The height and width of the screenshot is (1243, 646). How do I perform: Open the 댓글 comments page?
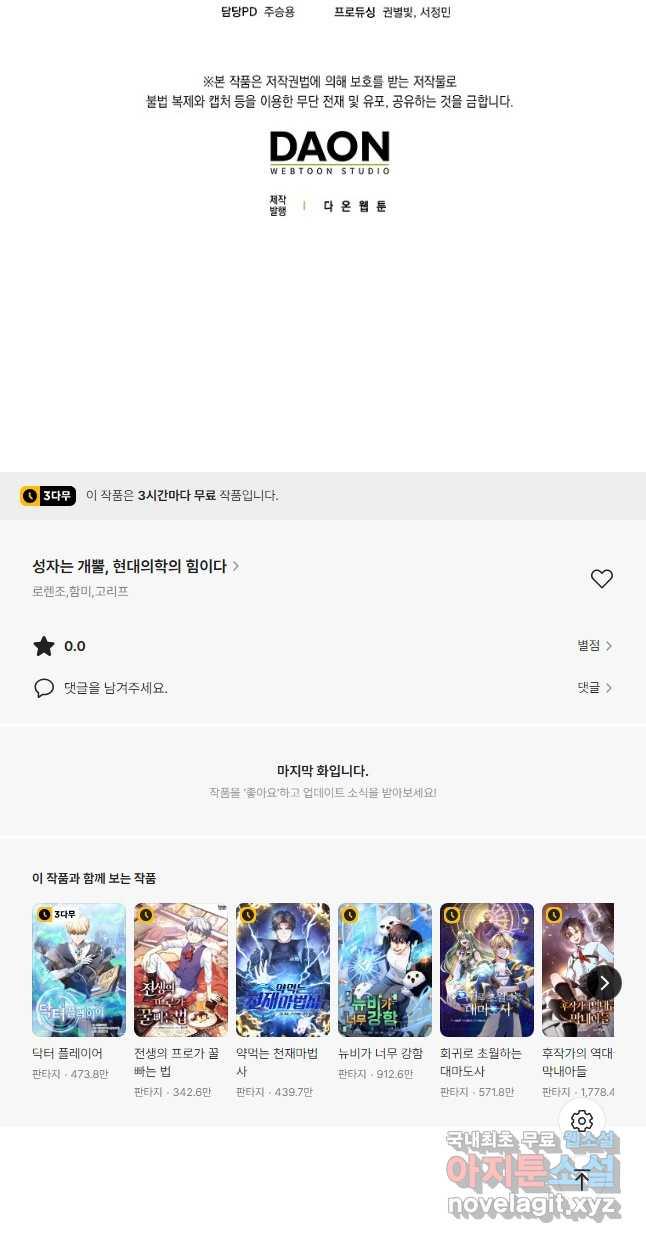pos(594,688)
